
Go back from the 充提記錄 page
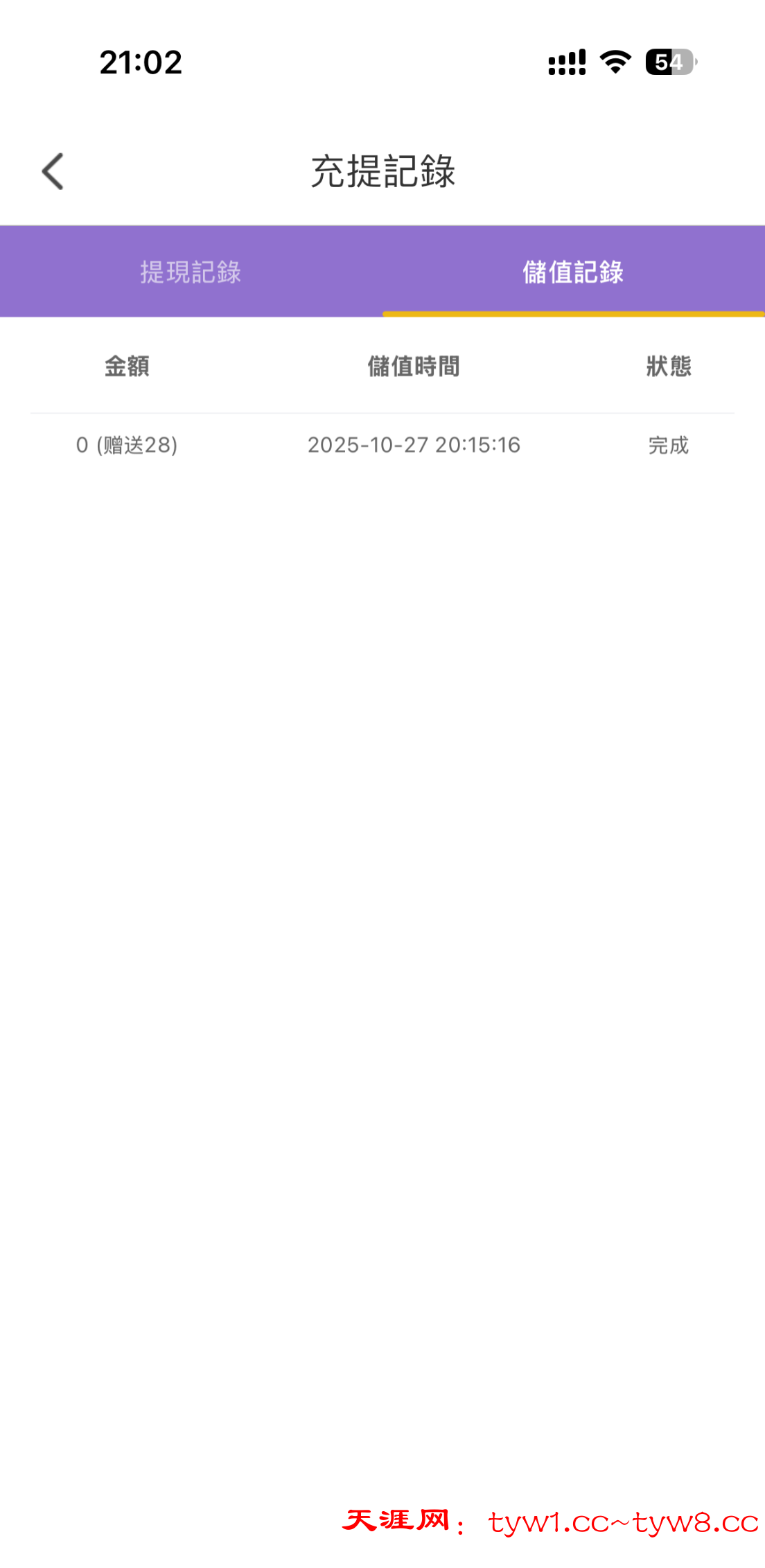53,171
